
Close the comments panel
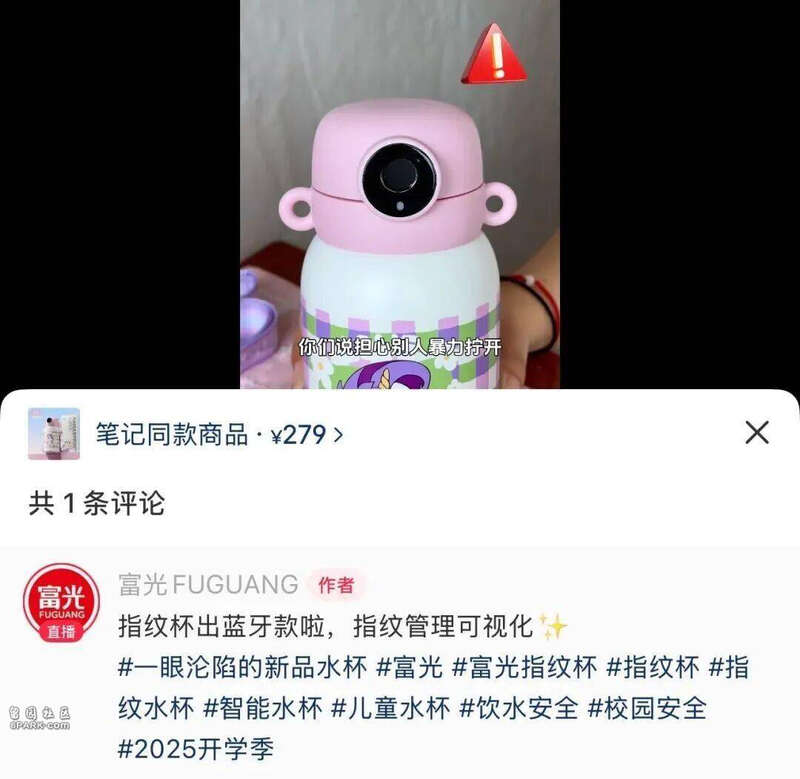(x=757, y=432)
